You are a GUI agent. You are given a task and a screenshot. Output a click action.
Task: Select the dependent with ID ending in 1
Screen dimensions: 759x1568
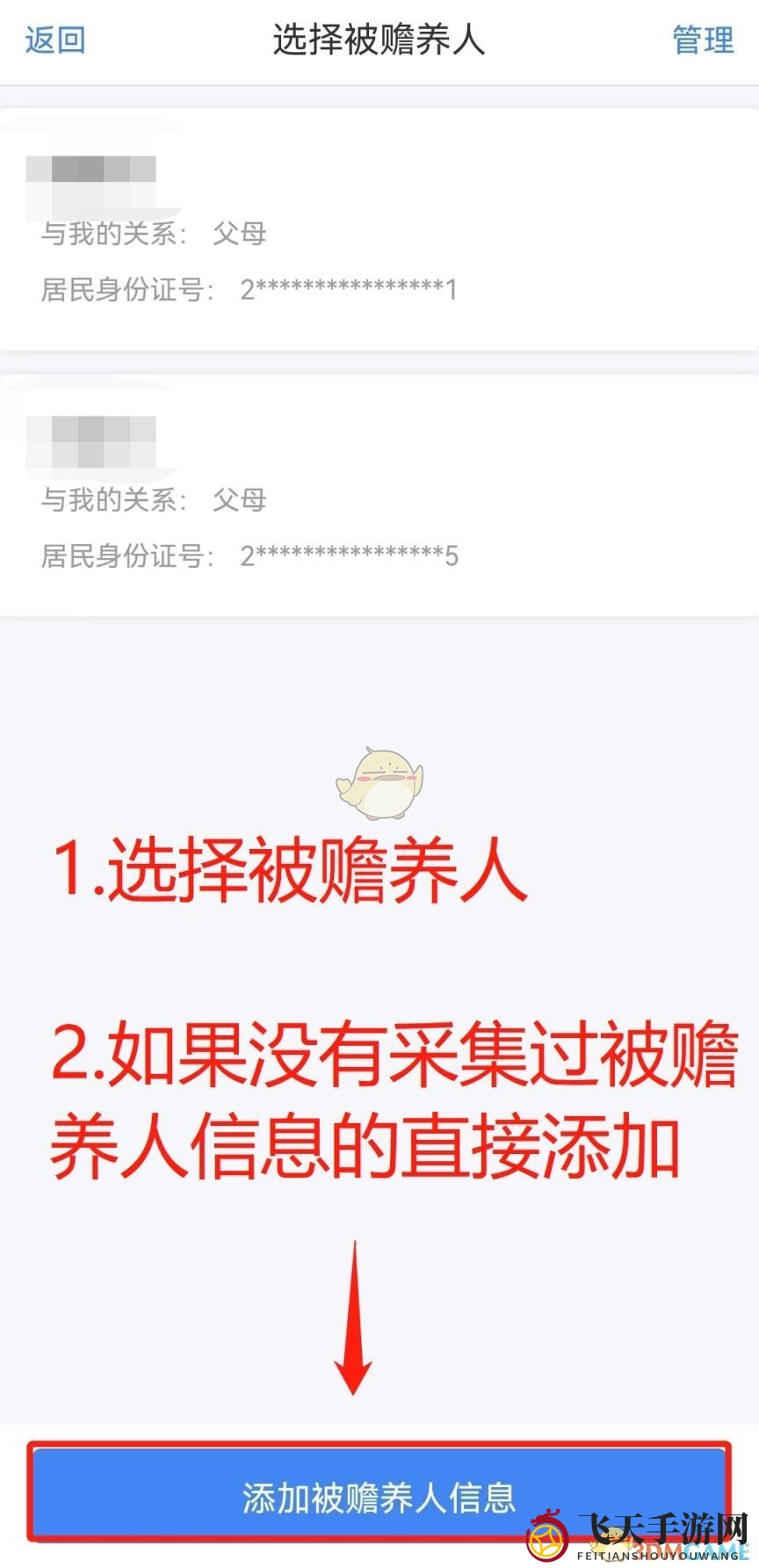pos(378,230)
